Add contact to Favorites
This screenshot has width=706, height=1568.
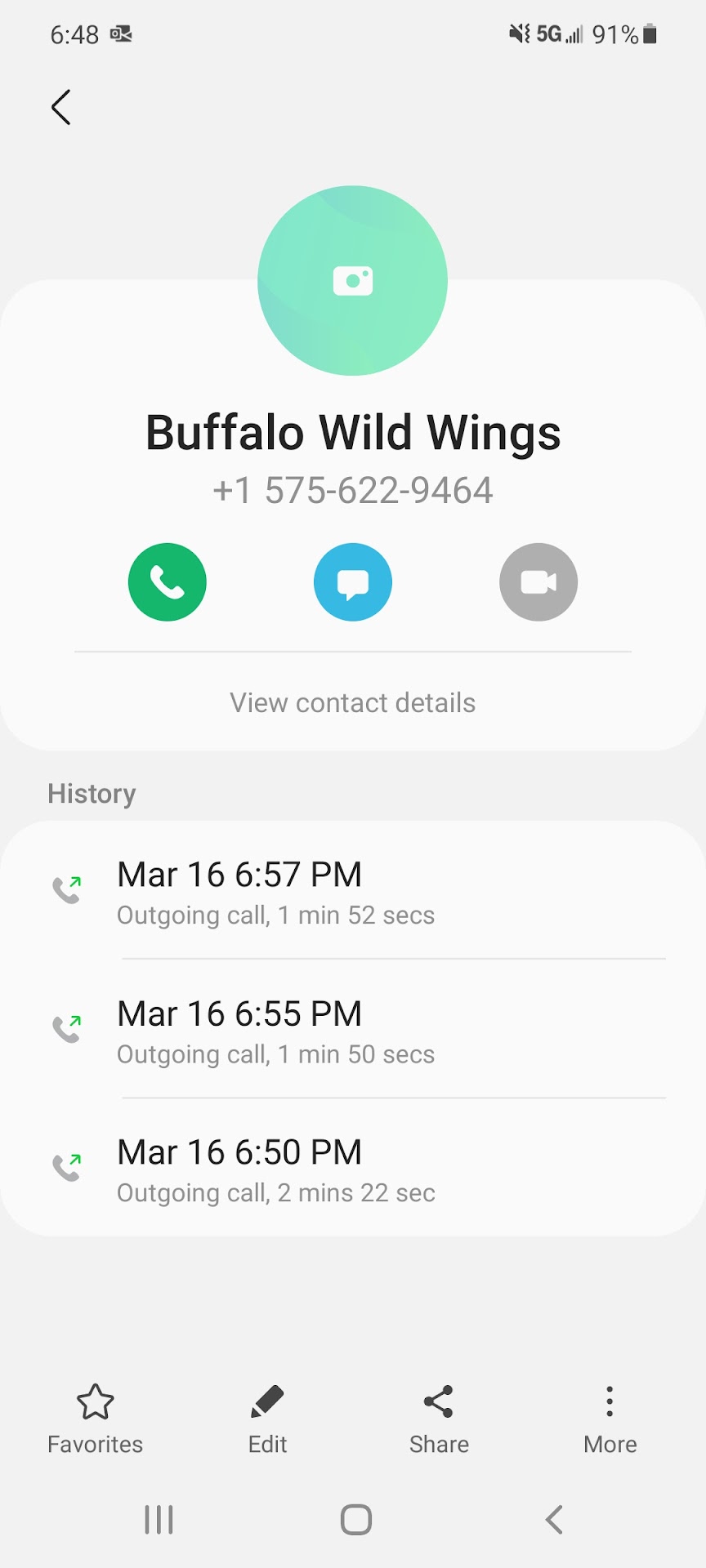click(95, 1419)
